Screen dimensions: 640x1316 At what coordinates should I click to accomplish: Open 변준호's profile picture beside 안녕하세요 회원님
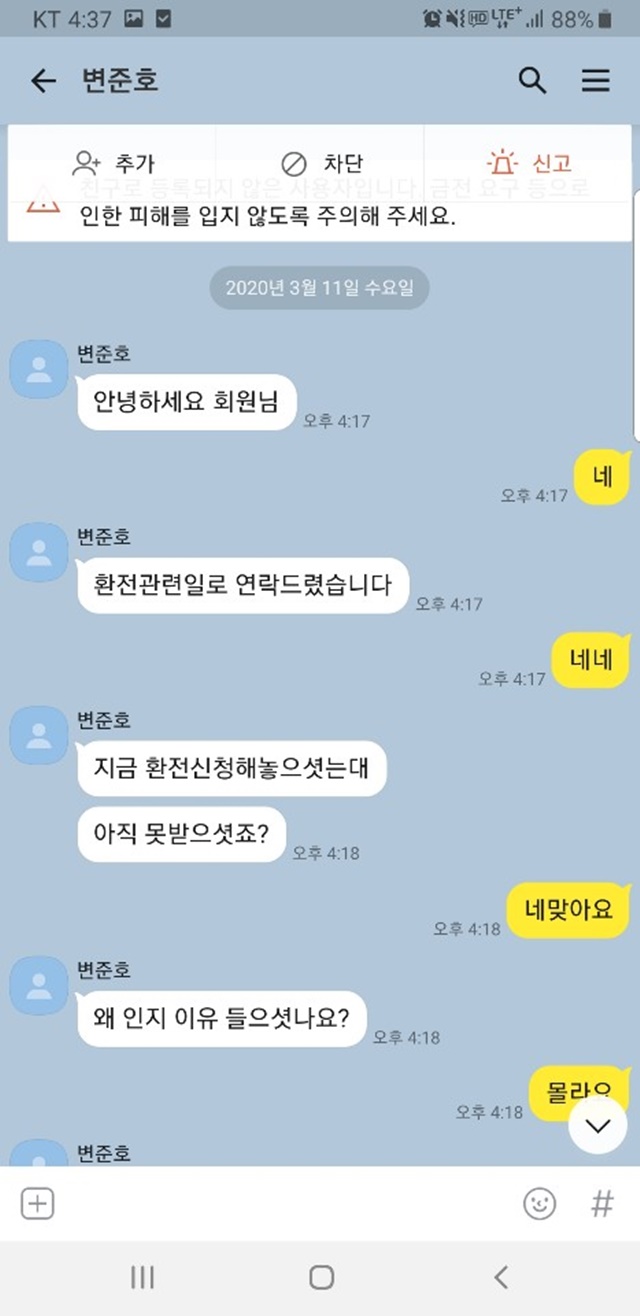[x=39, y=368]
